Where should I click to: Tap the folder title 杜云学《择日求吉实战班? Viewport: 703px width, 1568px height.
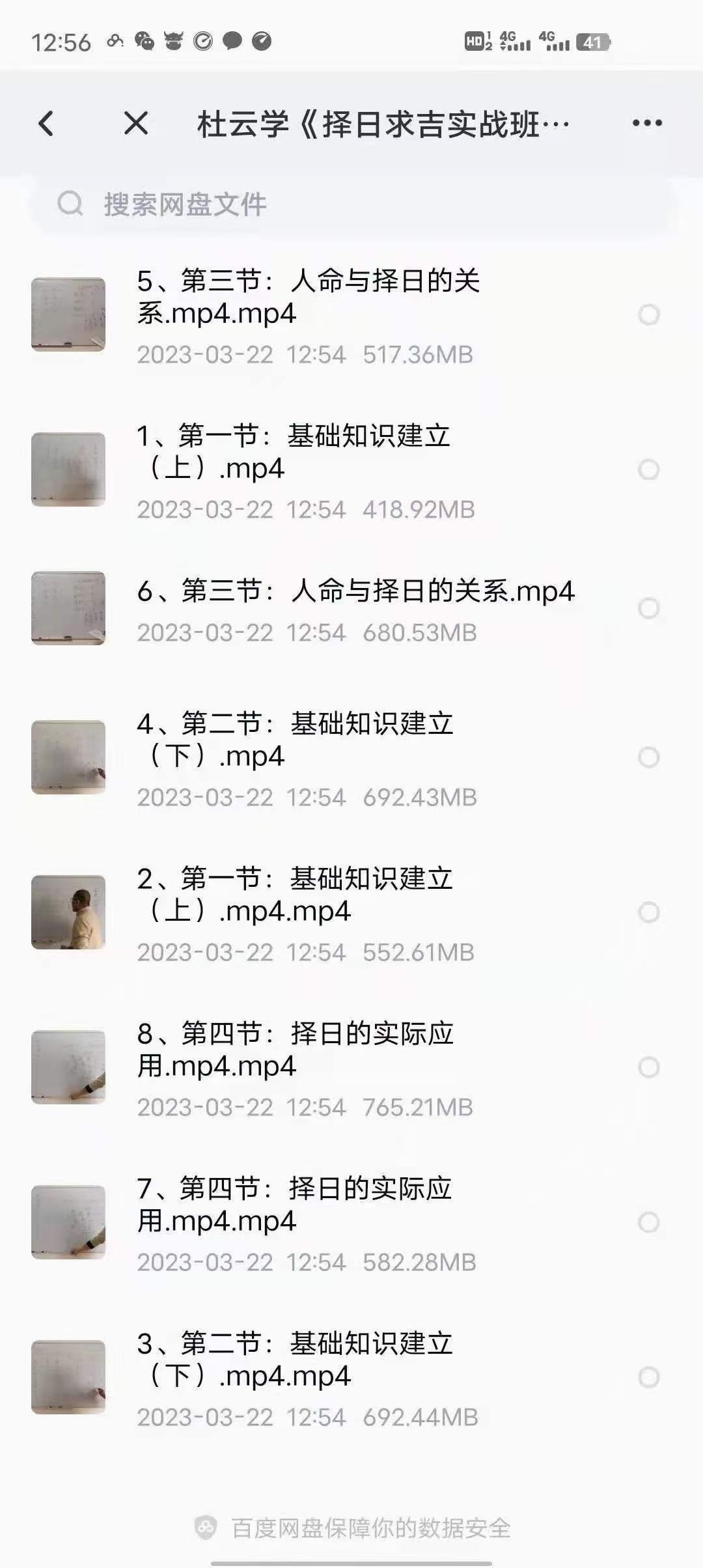pos(384,124)
